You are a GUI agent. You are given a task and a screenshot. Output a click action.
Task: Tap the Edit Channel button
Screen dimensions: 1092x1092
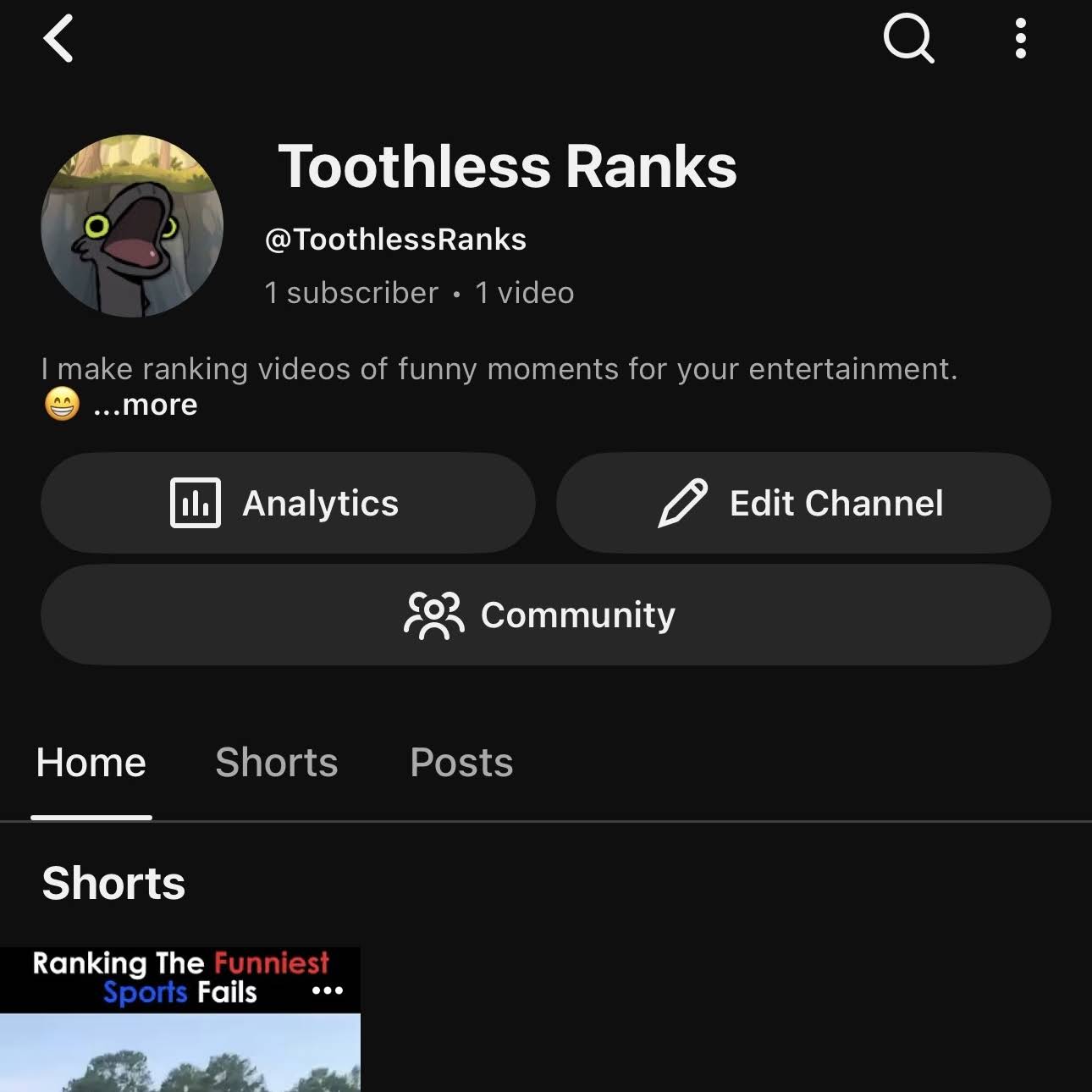pyautogui.click(x=803, y=503)
